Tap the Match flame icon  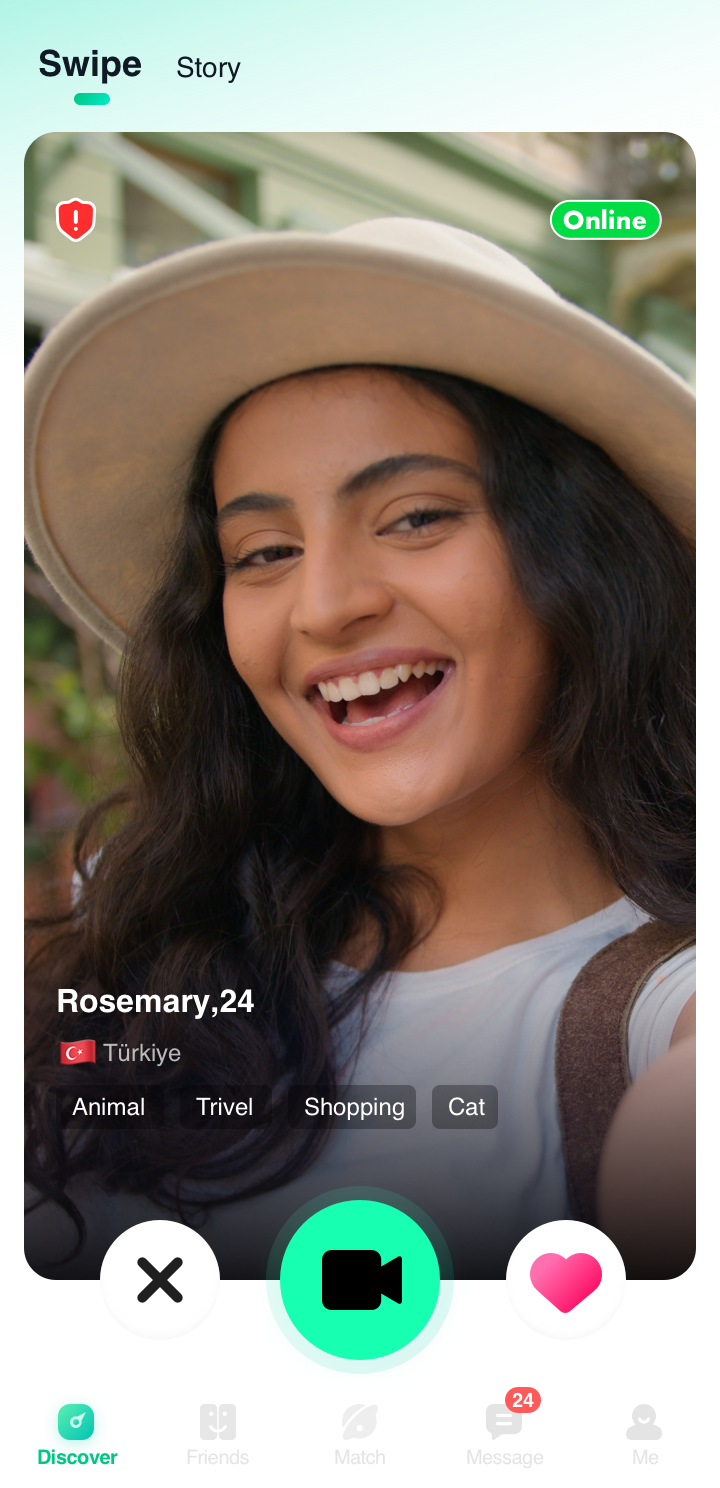[x=360, y=1421]
